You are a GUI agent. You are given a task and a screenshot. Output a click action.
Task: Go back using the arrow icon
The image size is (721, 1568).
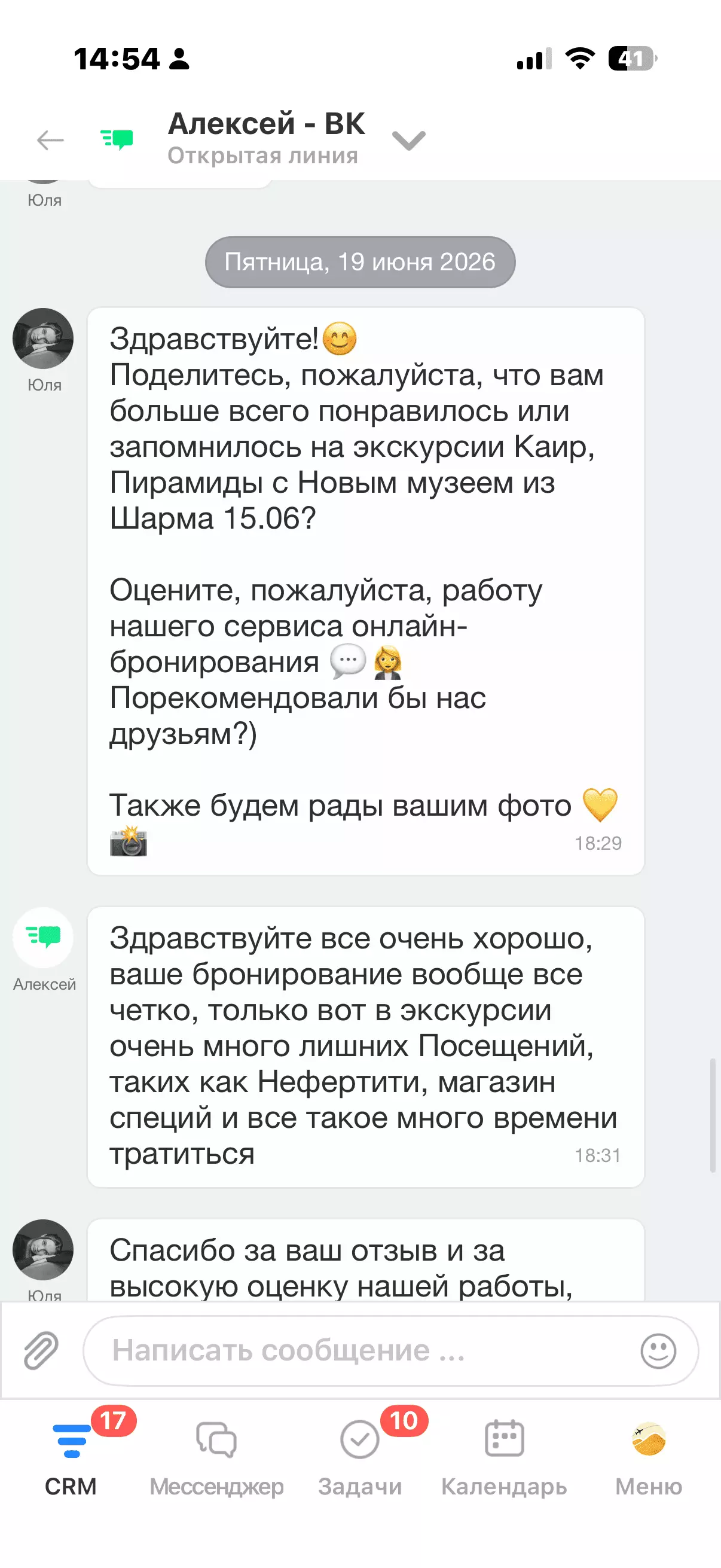pos(50,140)
